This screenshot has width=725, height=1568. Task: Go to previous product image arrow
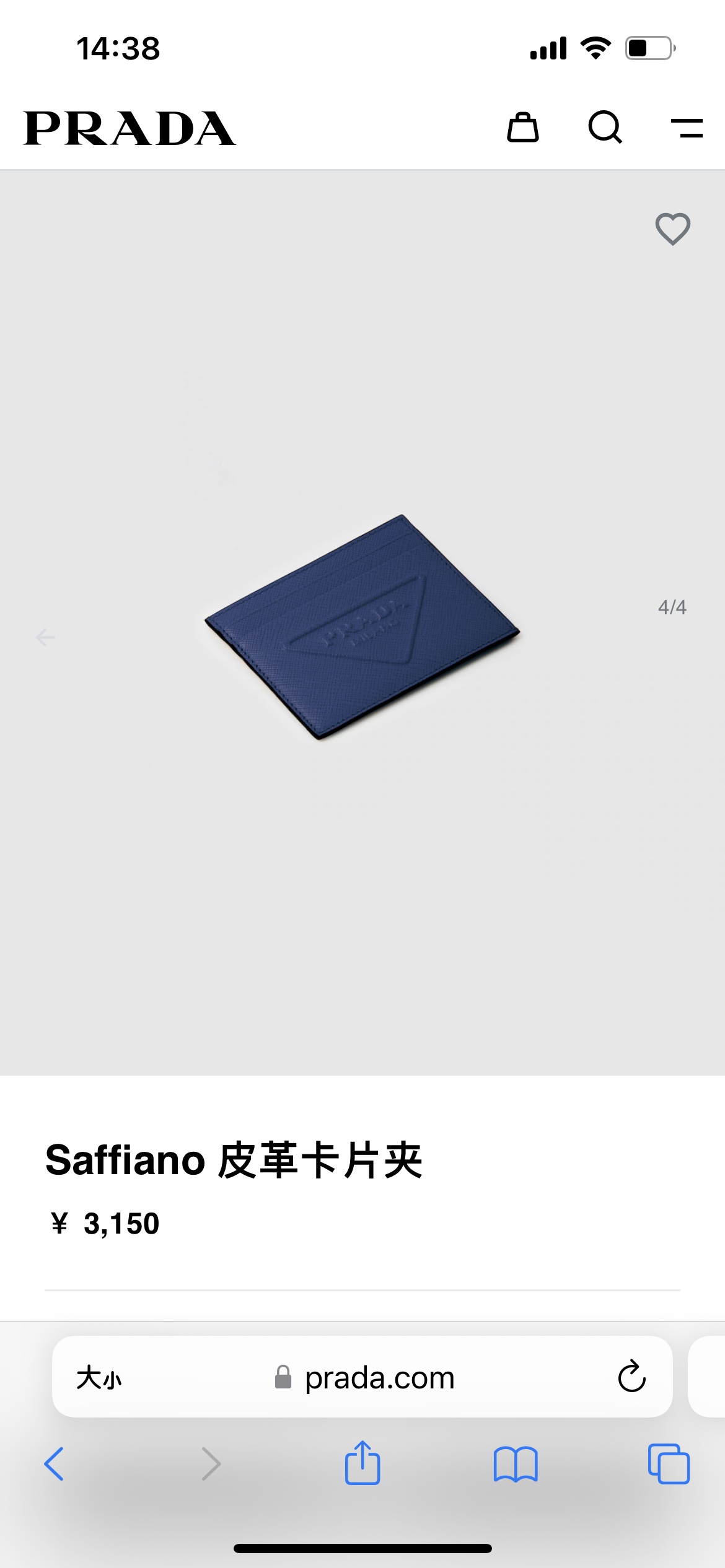click(45, 637)
